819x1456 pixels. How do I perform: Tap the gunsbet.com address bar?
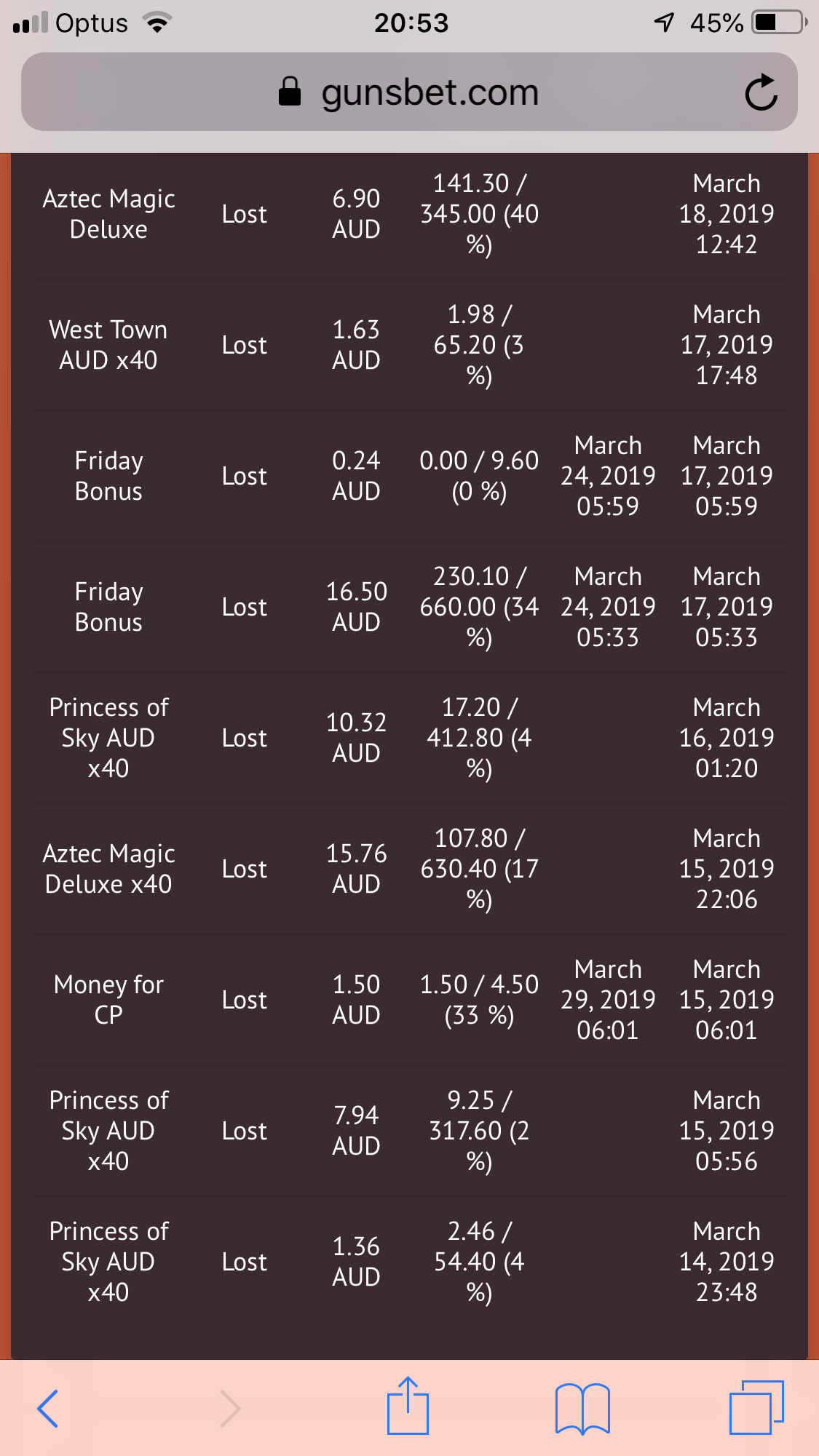pos(409,92)
